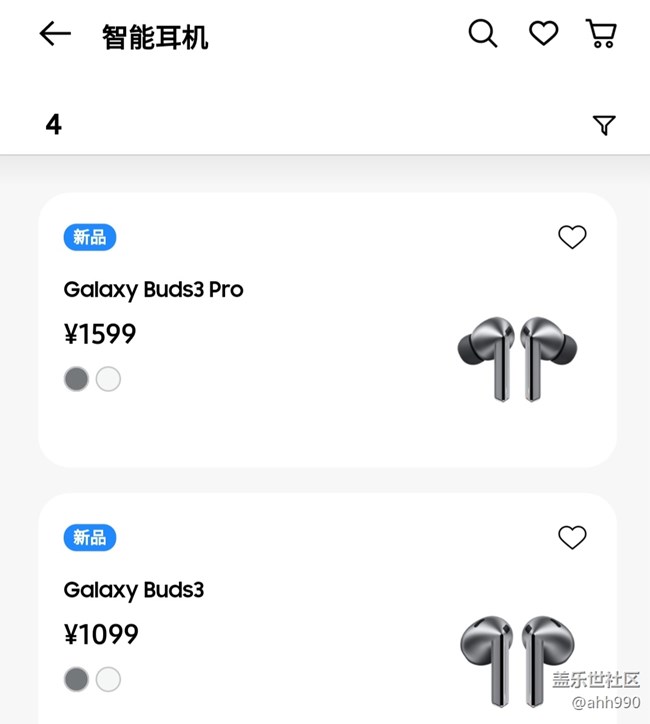This screenshot has width=650, height=724.
Task: Open the wishlist heart in the top bar
Action: pyautogui.click(x=543, y=34)
